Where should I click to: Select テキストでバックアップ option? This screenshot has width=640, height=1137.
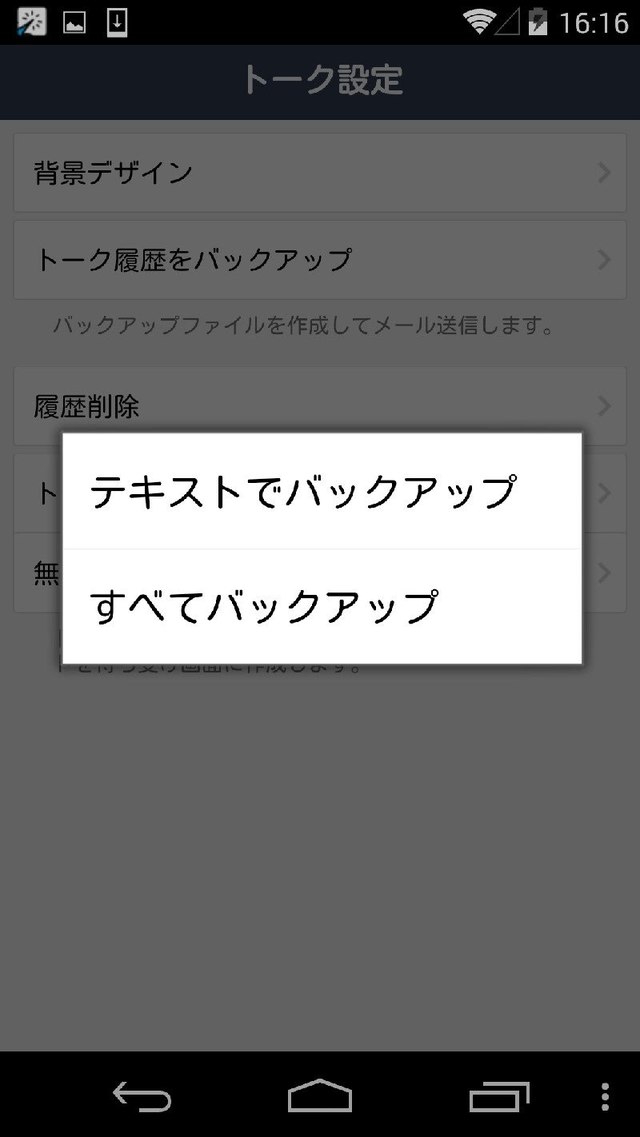[320, 491]
